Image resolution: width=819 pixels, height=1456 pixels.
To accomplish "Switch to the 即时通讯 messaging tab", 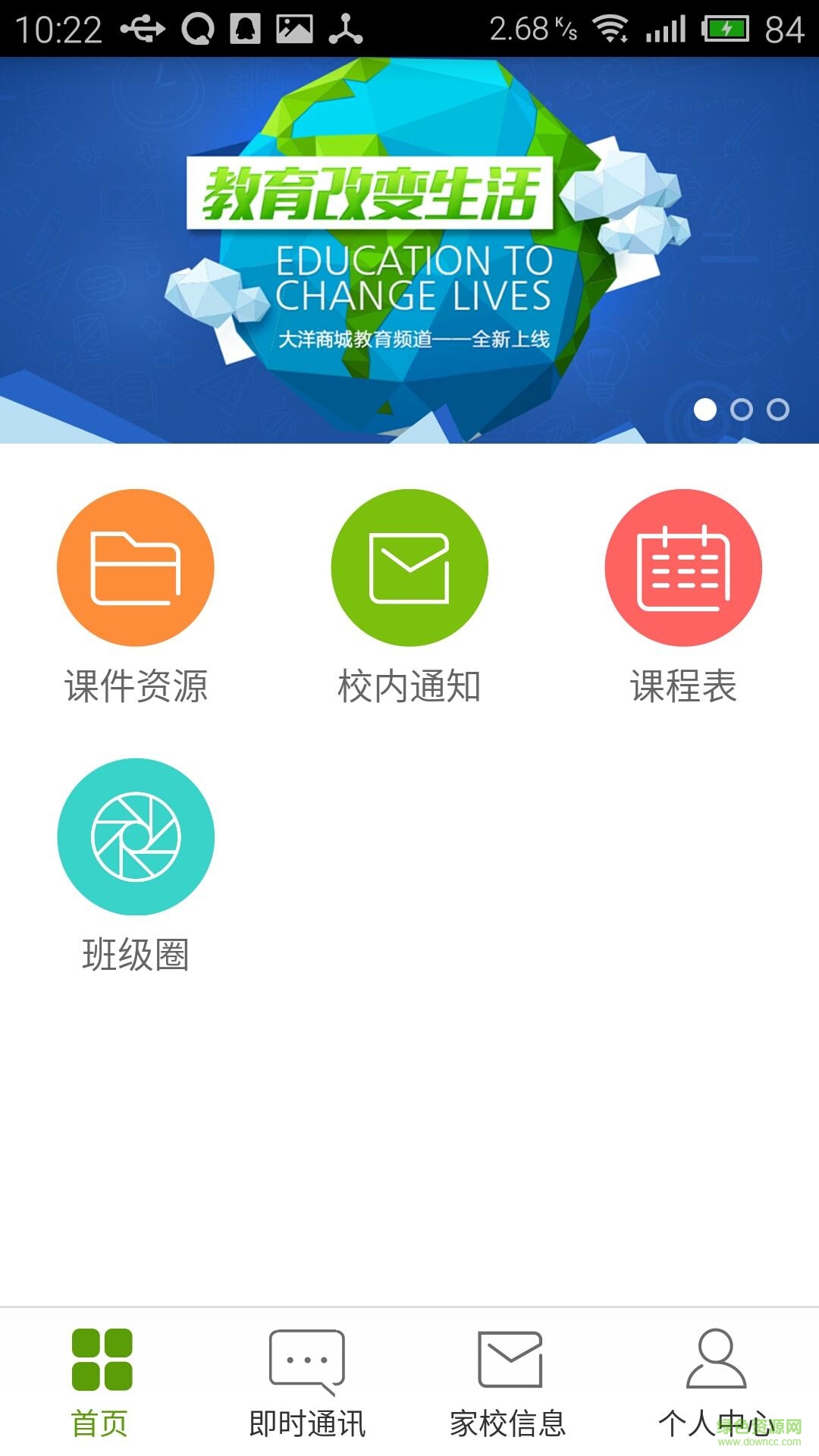I will coord(307,1382).
